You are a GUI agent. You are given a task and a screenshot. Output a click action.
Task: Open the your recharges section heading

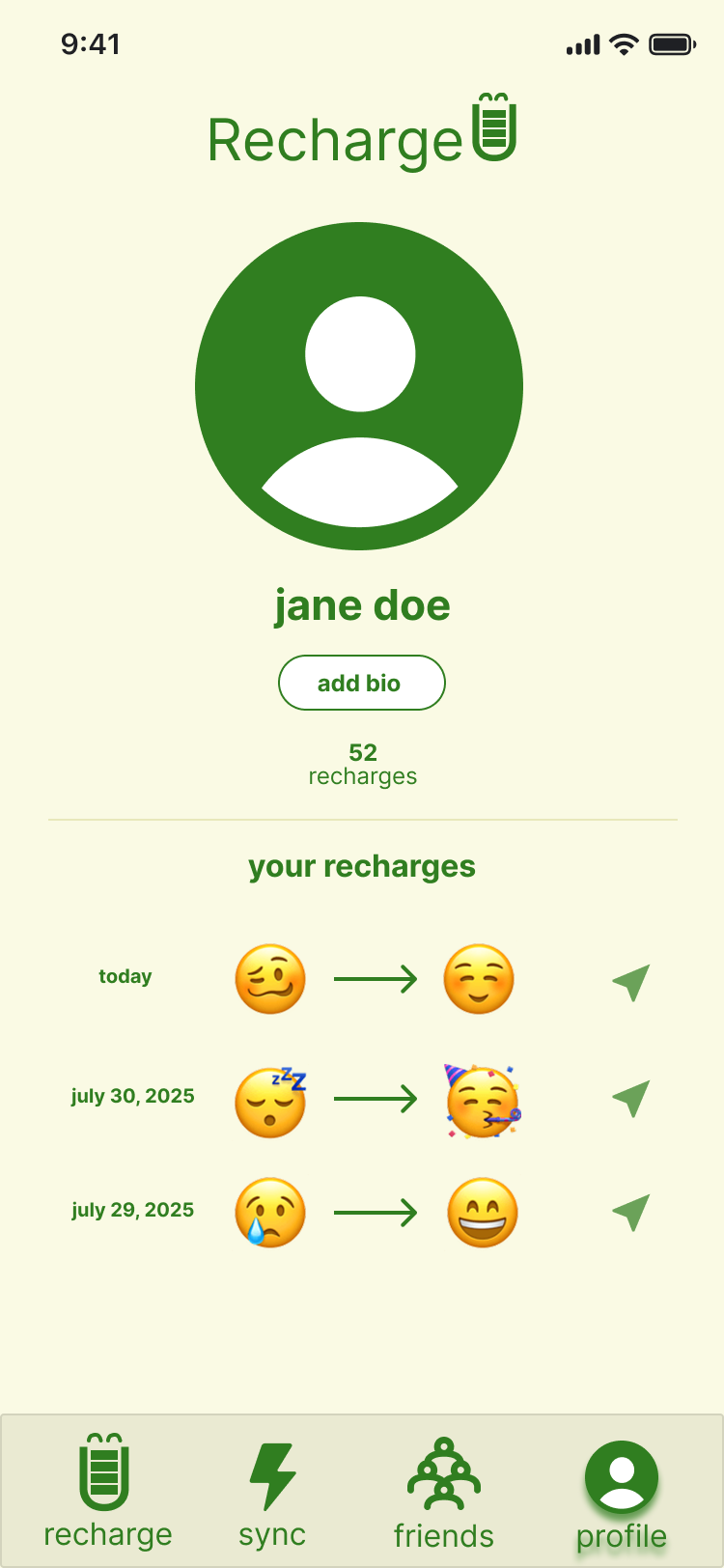(362, 866)
